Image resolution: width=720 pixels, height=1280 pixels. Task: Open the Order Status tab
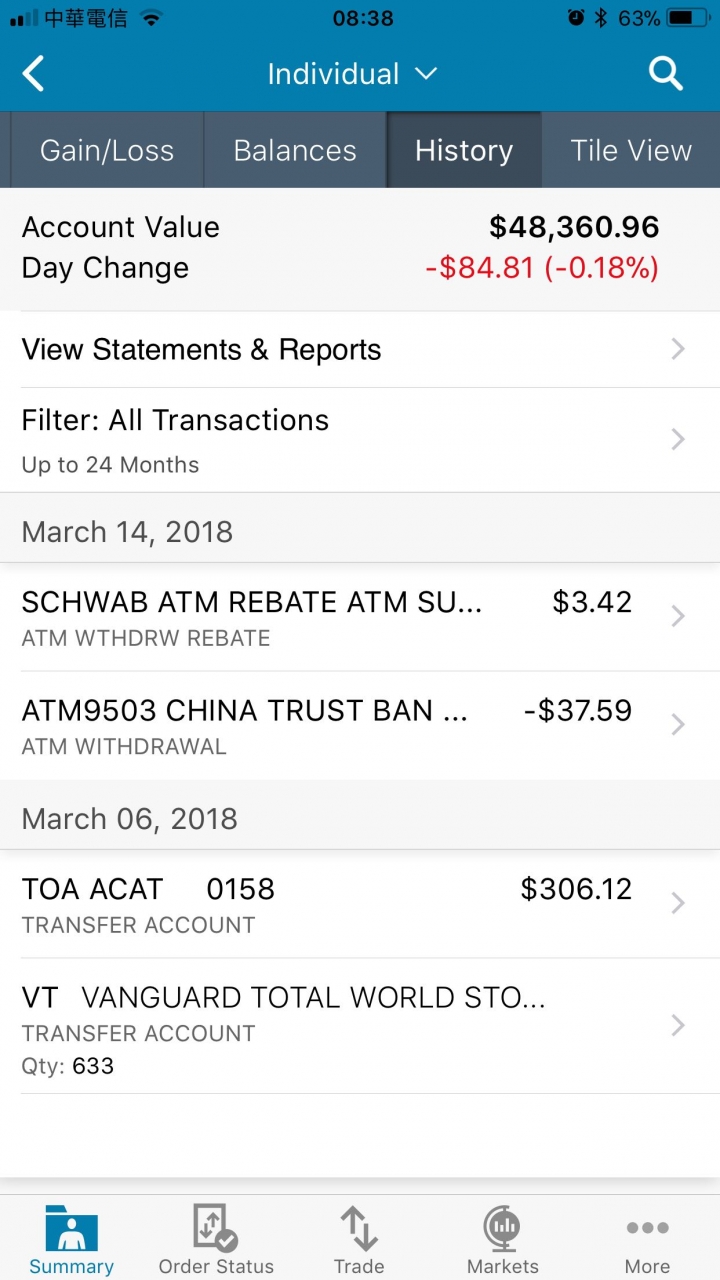tap(216, 1239)
